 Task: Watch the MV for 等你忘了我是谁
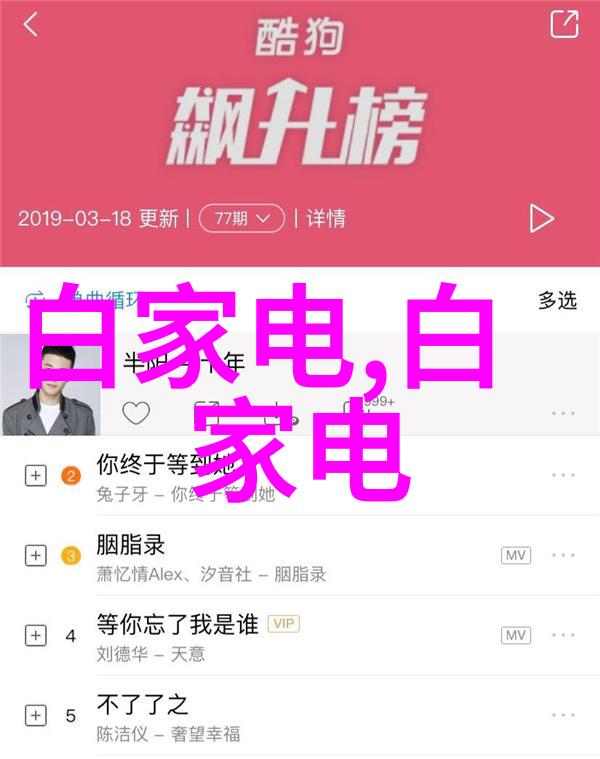pos(515,635)
